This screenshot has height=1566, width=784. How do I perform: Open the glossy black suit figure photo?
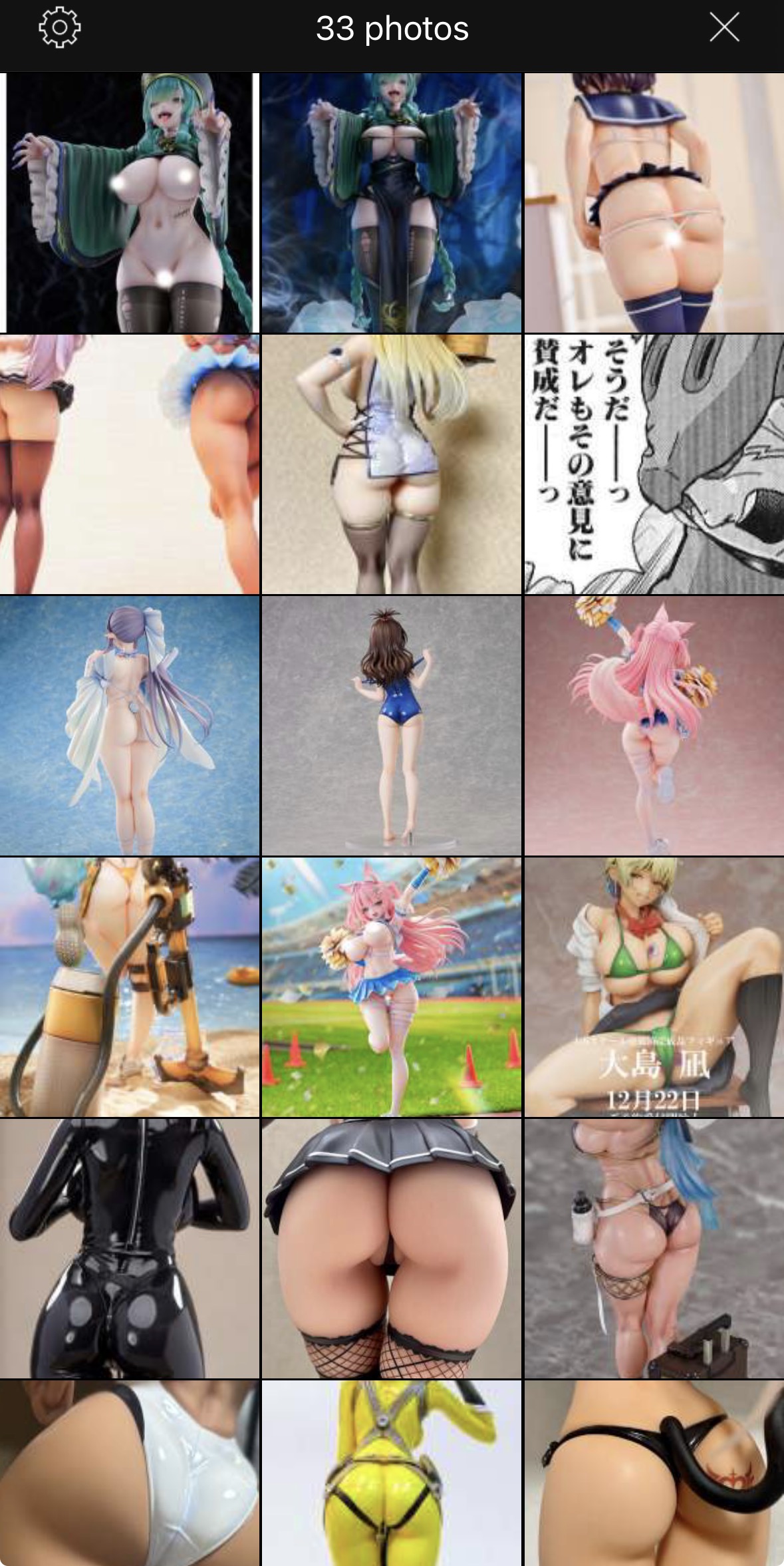130,1248
